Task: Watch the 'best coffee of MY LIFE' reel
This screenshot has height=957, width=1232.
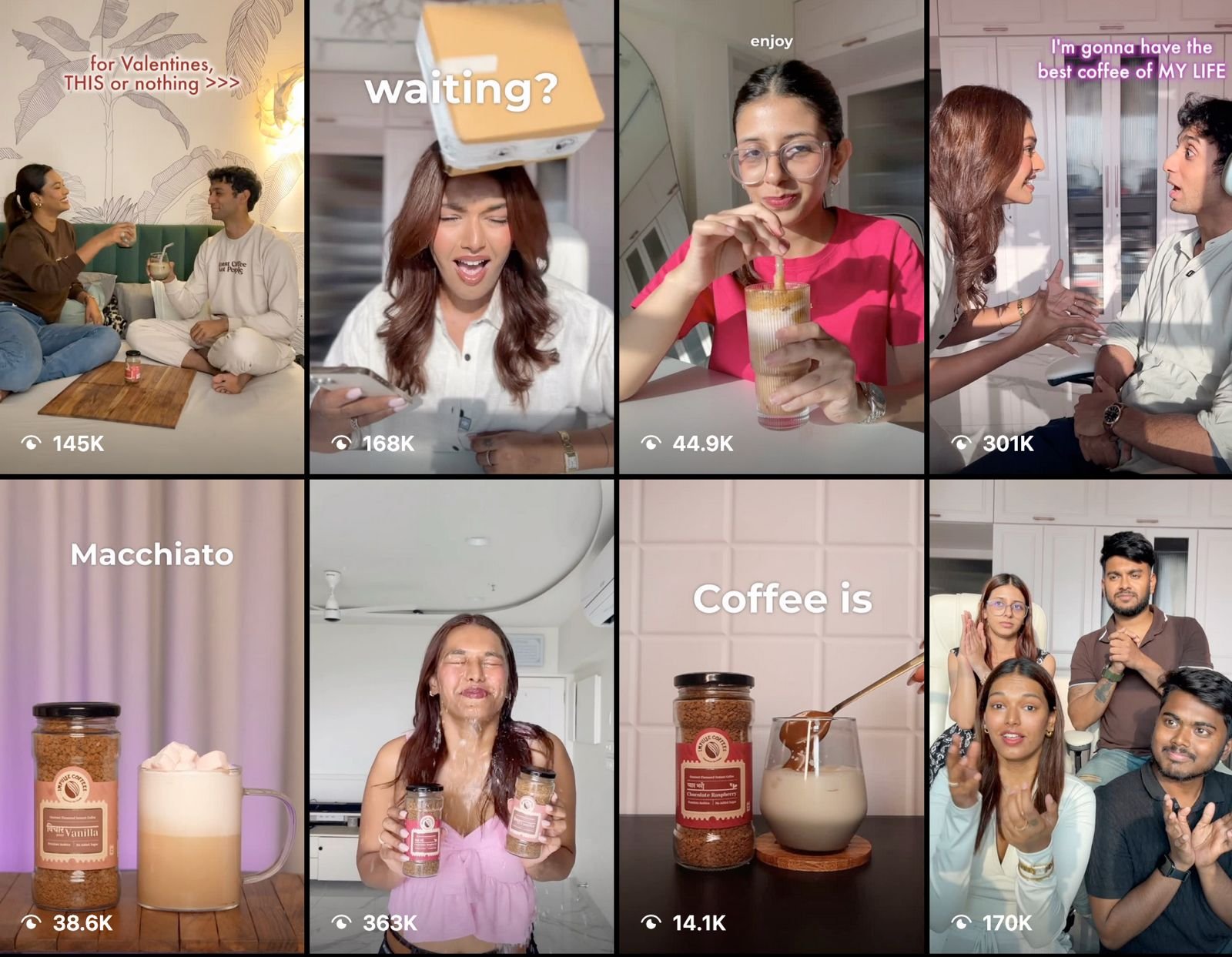Action: click(x=1080, y=236)
